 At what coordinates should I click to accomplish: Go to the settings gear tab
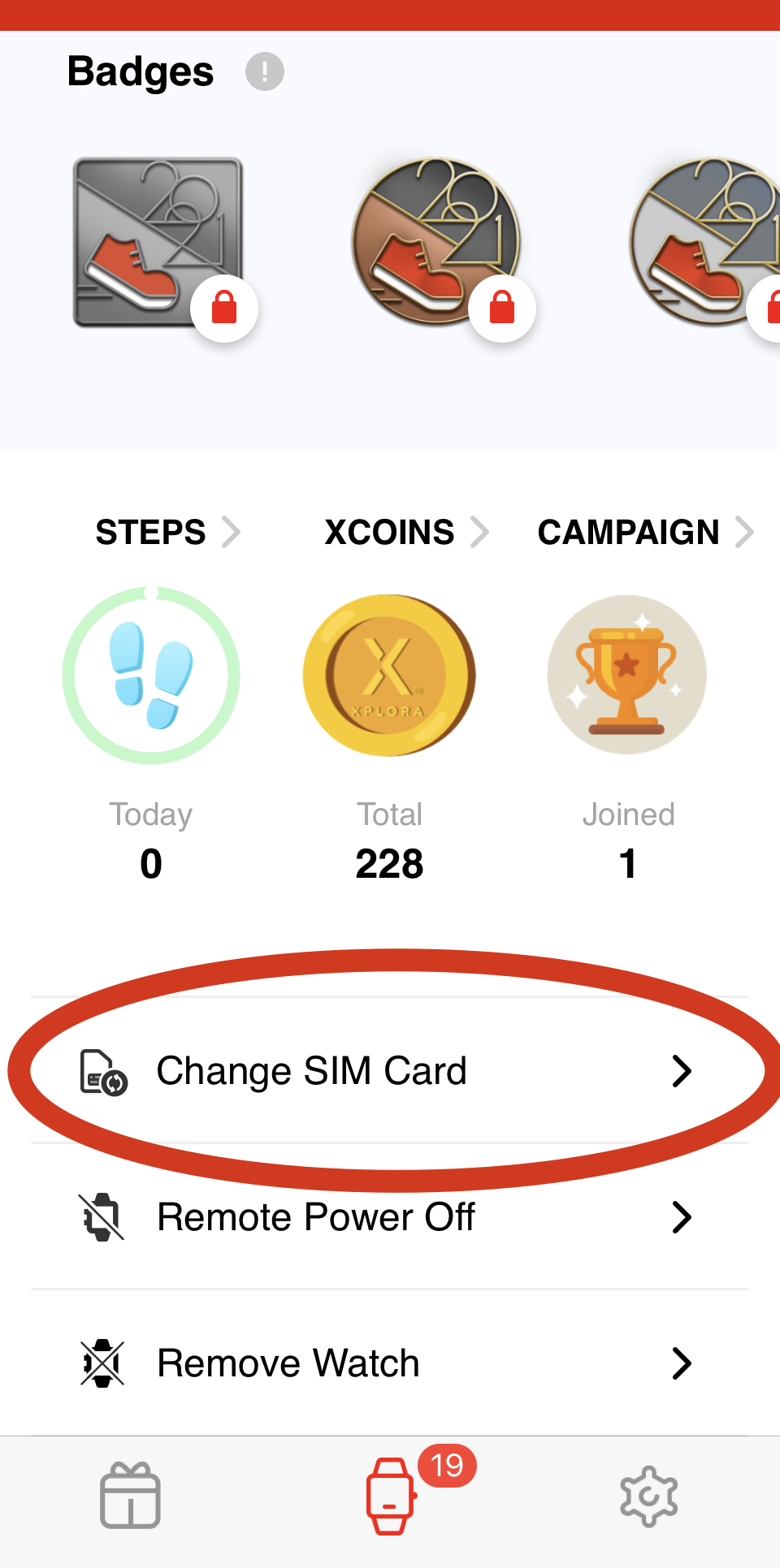[x=648, y=1496]
